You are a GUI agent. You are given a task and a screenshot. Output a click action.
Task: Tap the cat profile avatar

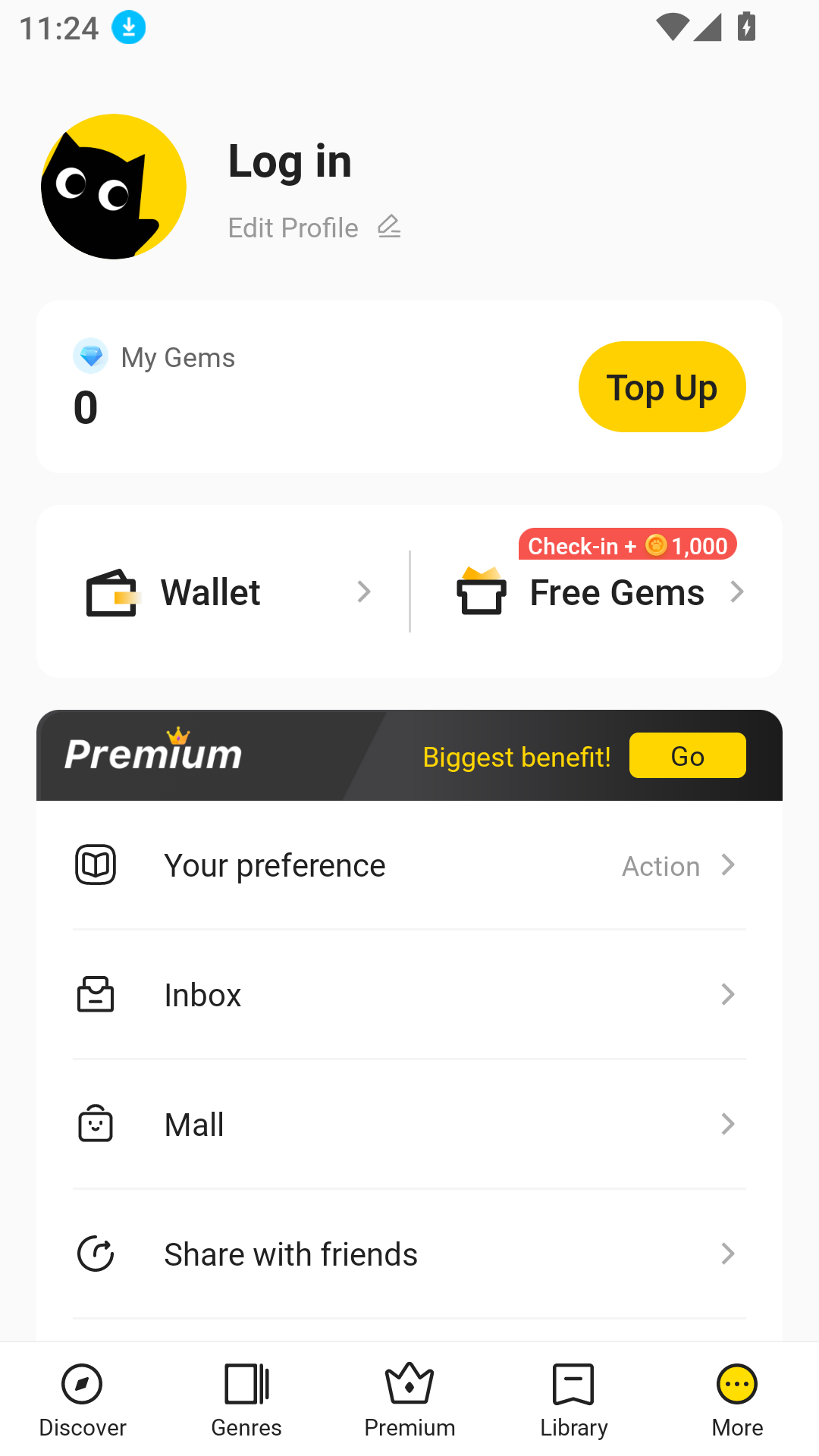tap(114, 187)
